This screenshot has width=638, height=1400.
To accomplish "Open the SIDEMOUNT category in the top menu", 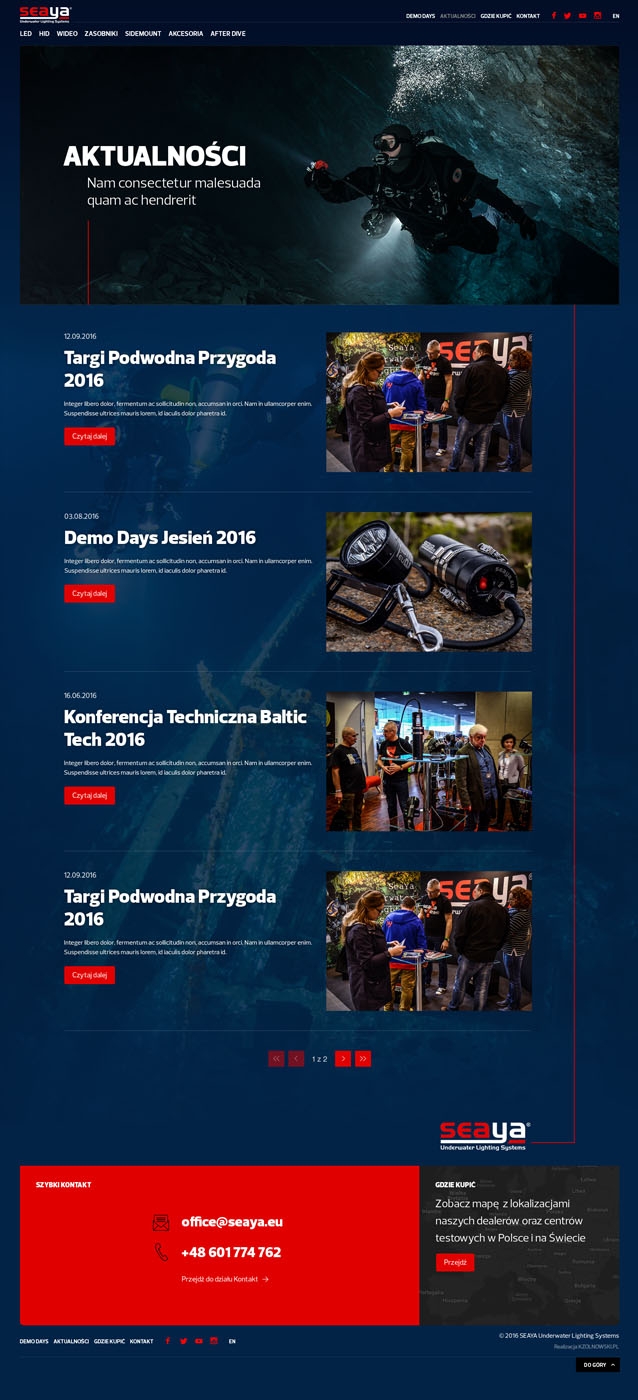I will point(143,34).
